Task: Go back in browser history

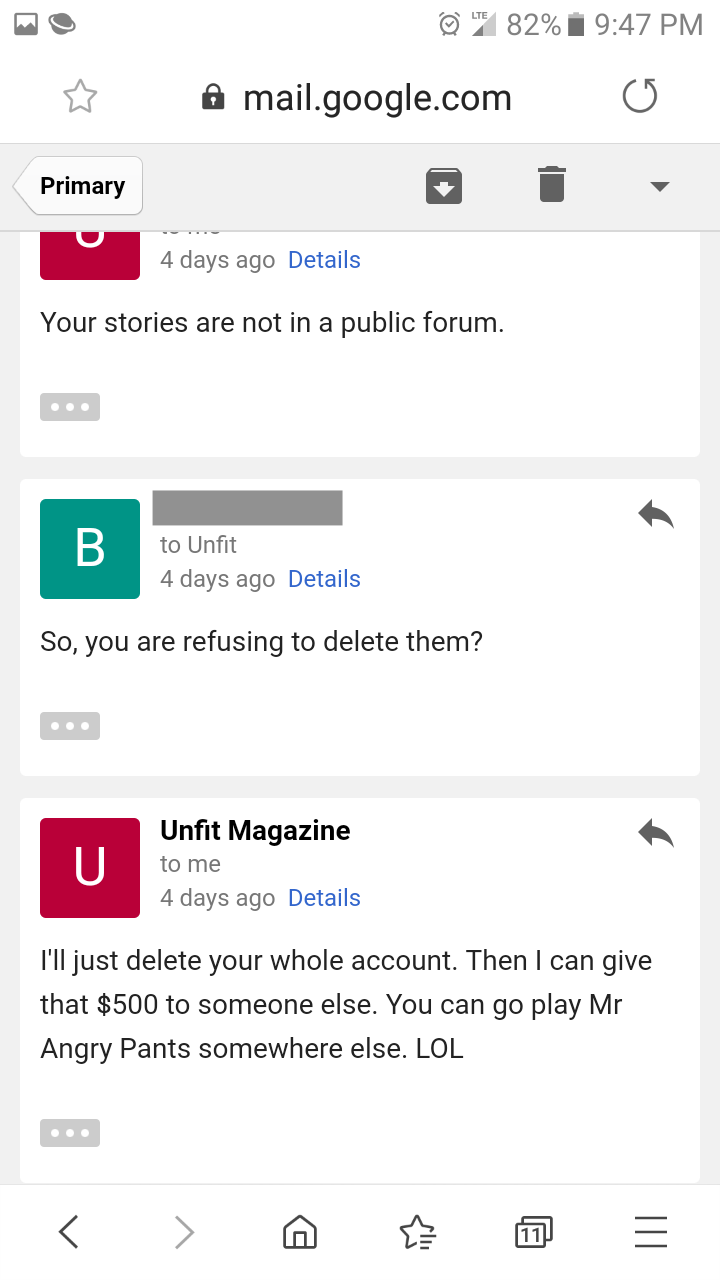Action: coord(68,1232)
